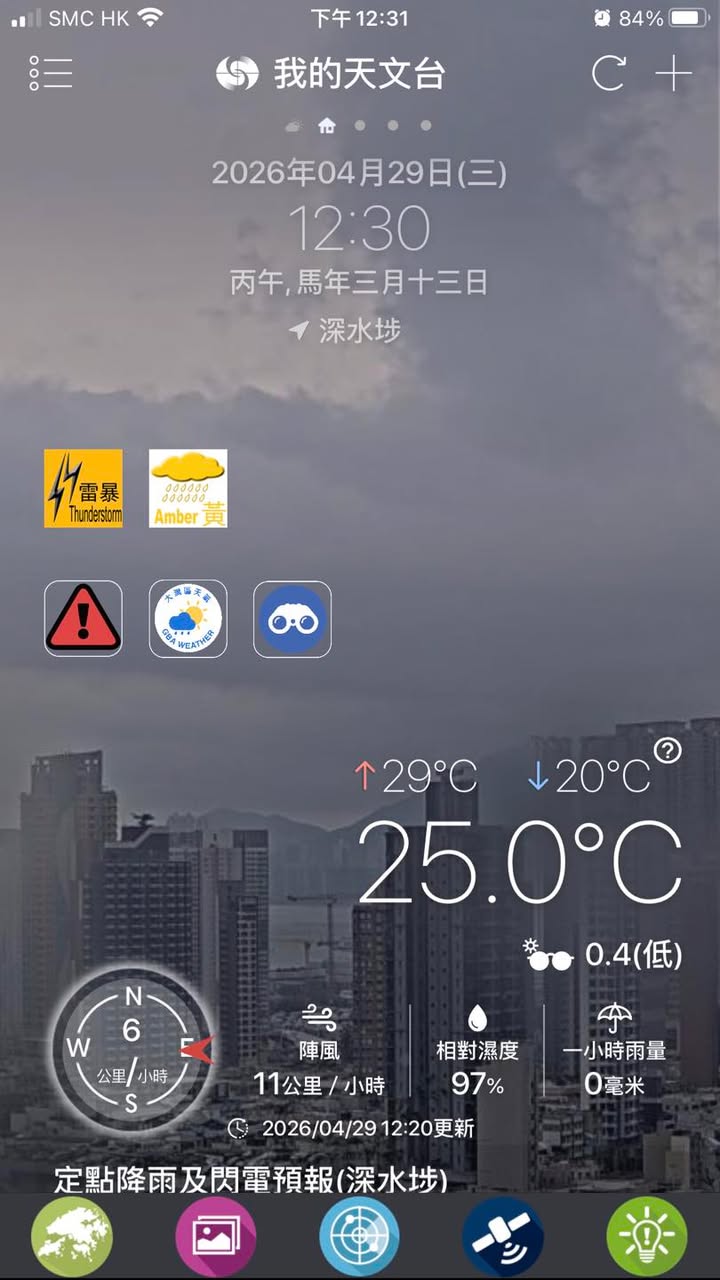Open the red triangle weather alert icon
Image resolution: width=720 pixels, height=1280 pixels.
click(x=83, y=619)
